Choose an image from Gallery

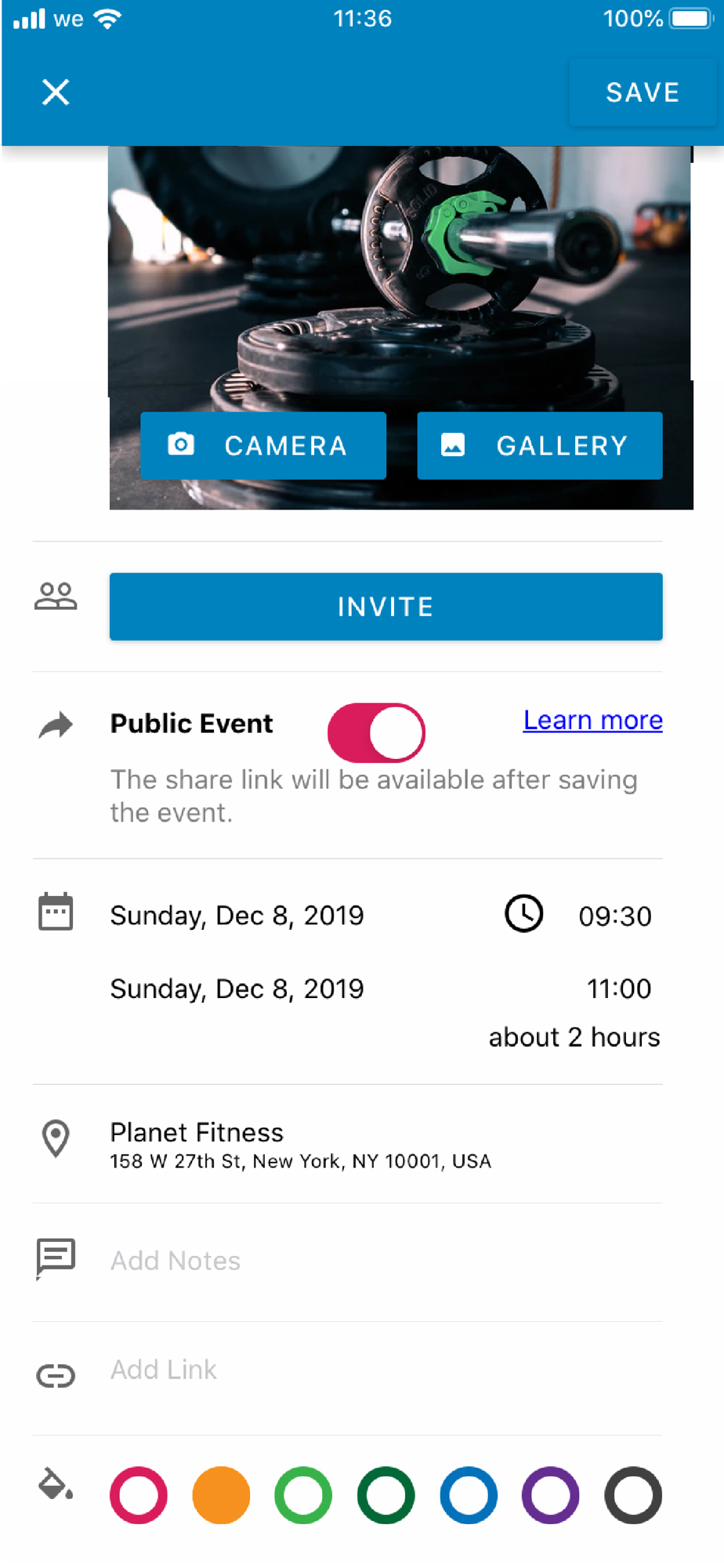point(540,445)
